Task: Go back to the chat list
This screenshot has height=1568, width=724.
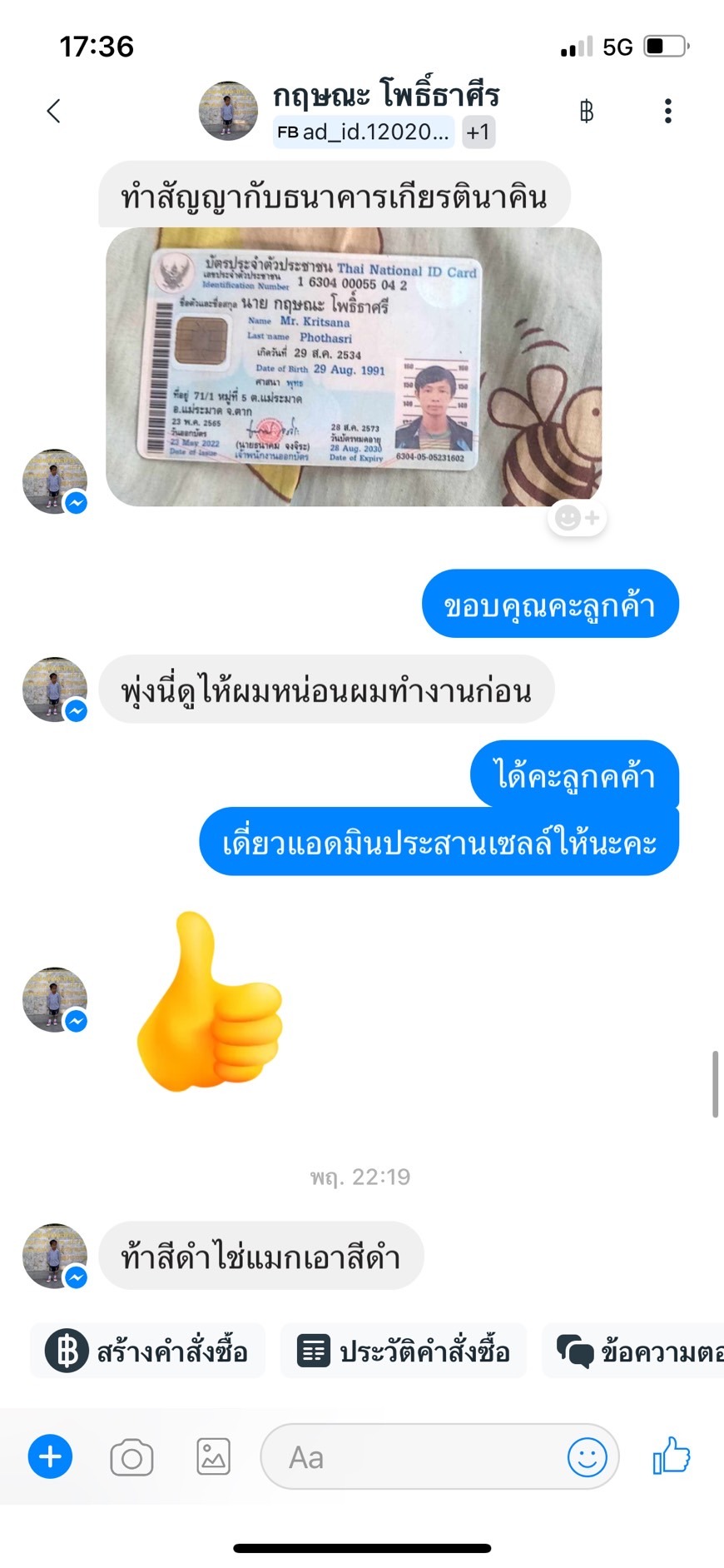Action: point(54,111)
